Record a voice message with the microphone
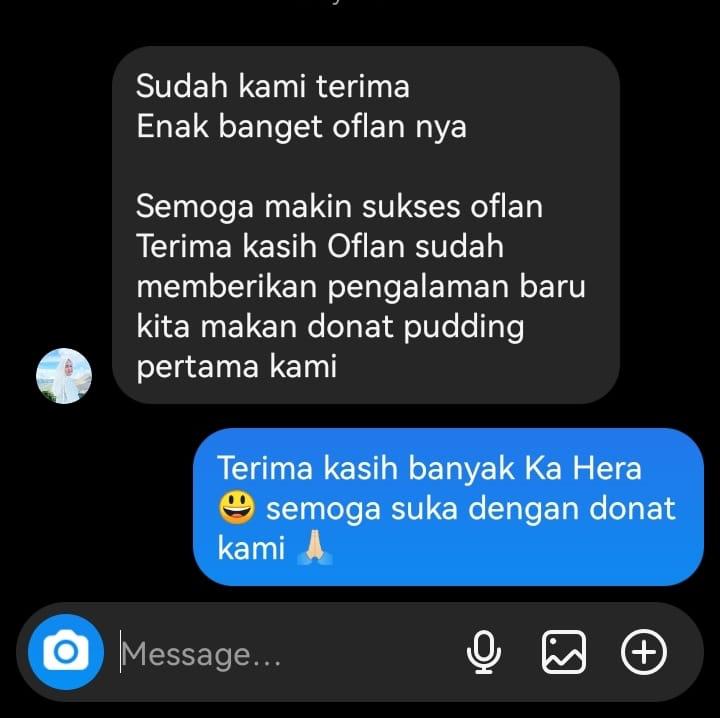This screenshot has height=718, width=720. click(484, 653)
